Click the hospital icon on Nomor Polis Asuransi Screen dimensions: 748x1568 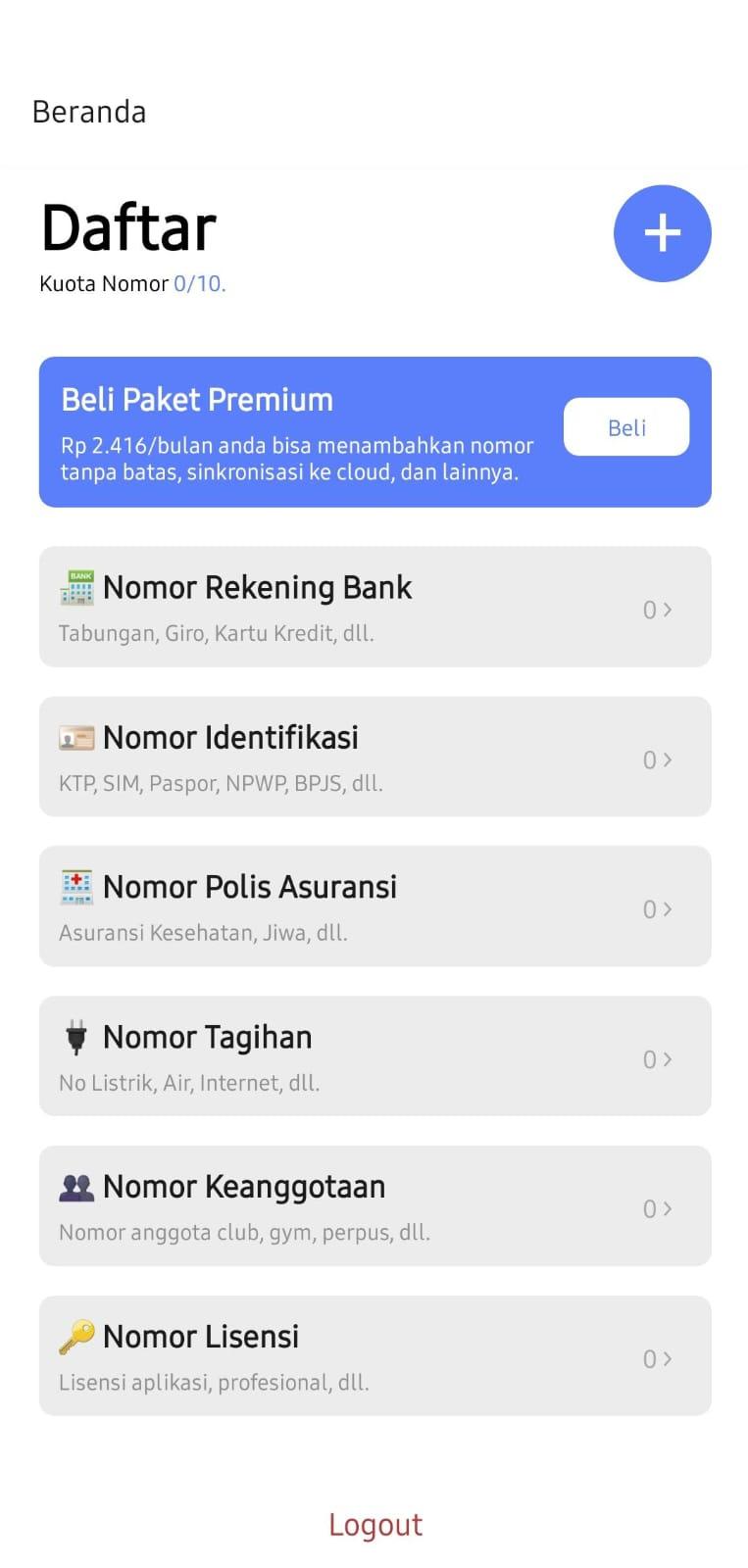click(76, 884)
